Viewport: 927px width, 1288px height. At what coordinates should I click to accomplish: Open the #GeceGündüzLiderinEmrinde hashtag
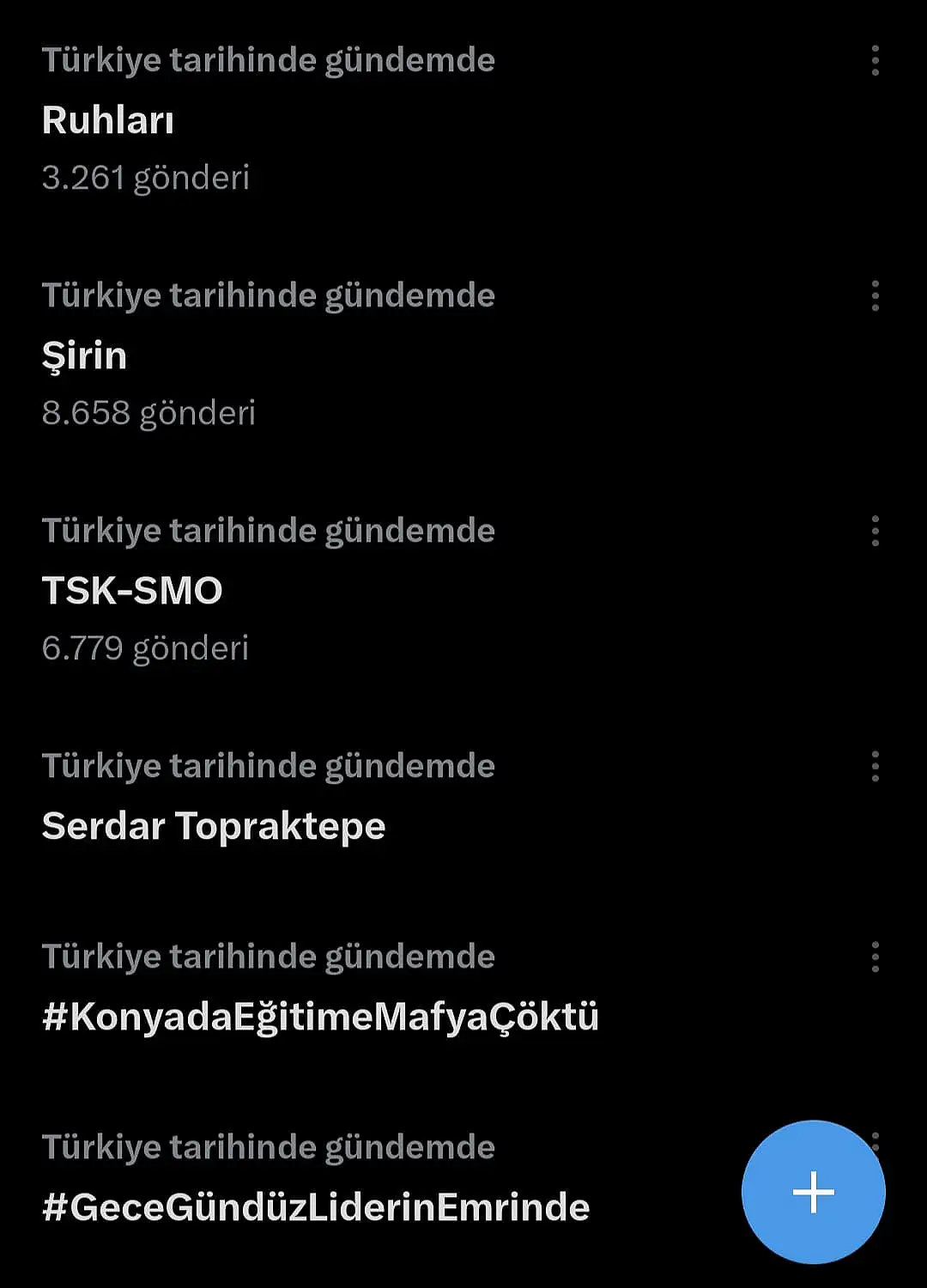(x=316, y=1207)
